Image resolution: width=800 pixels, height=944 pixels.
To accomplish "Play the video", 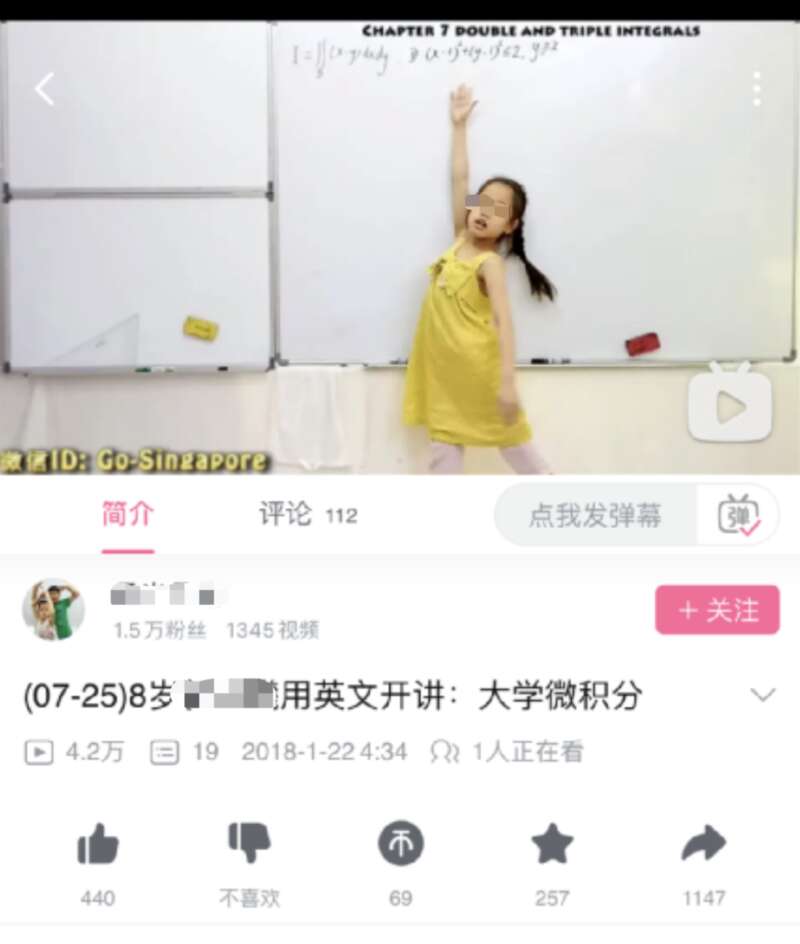I will [x=729, y=407].
